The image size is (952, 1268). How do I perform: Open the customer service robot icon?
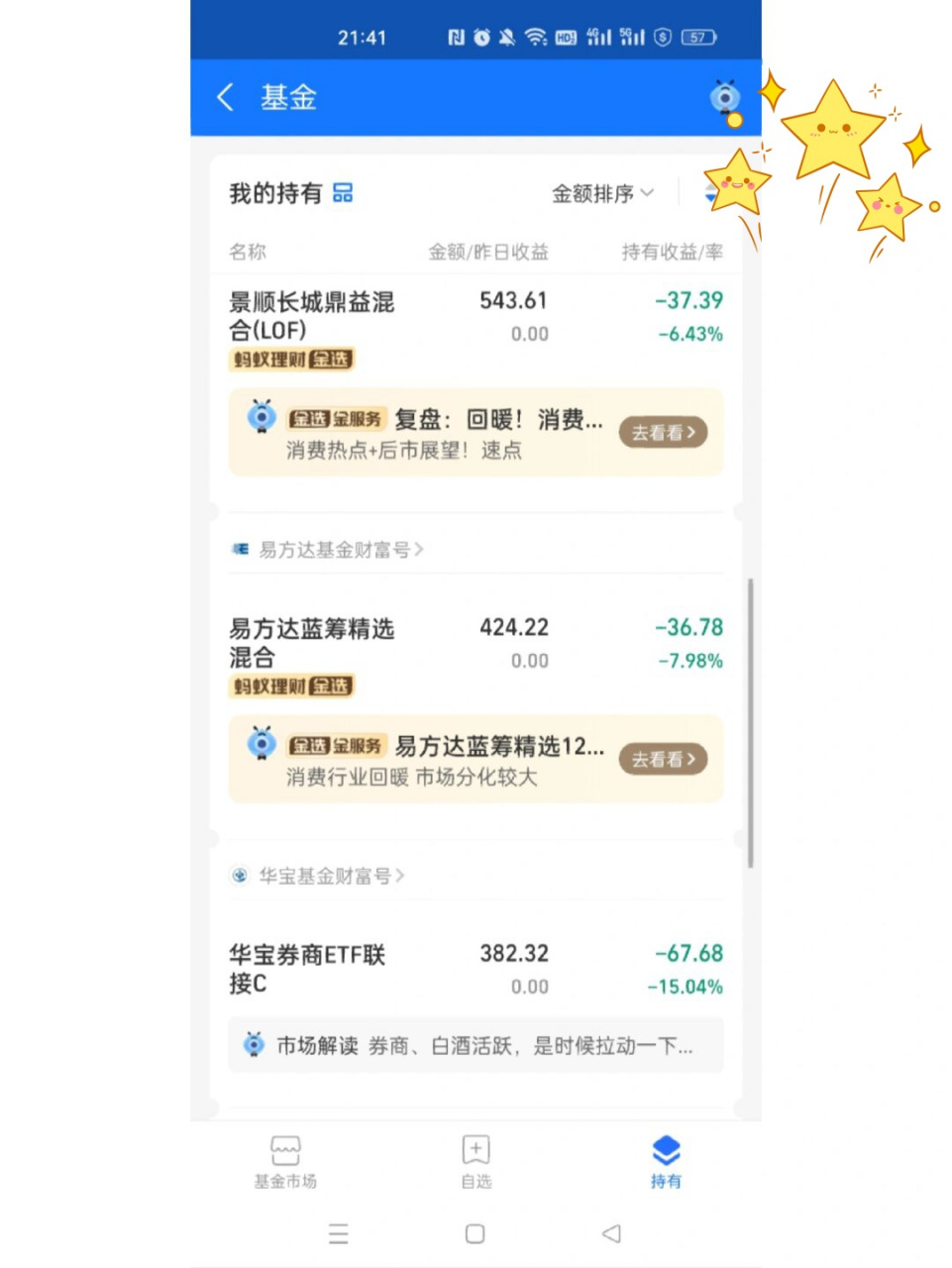(724, 98)
